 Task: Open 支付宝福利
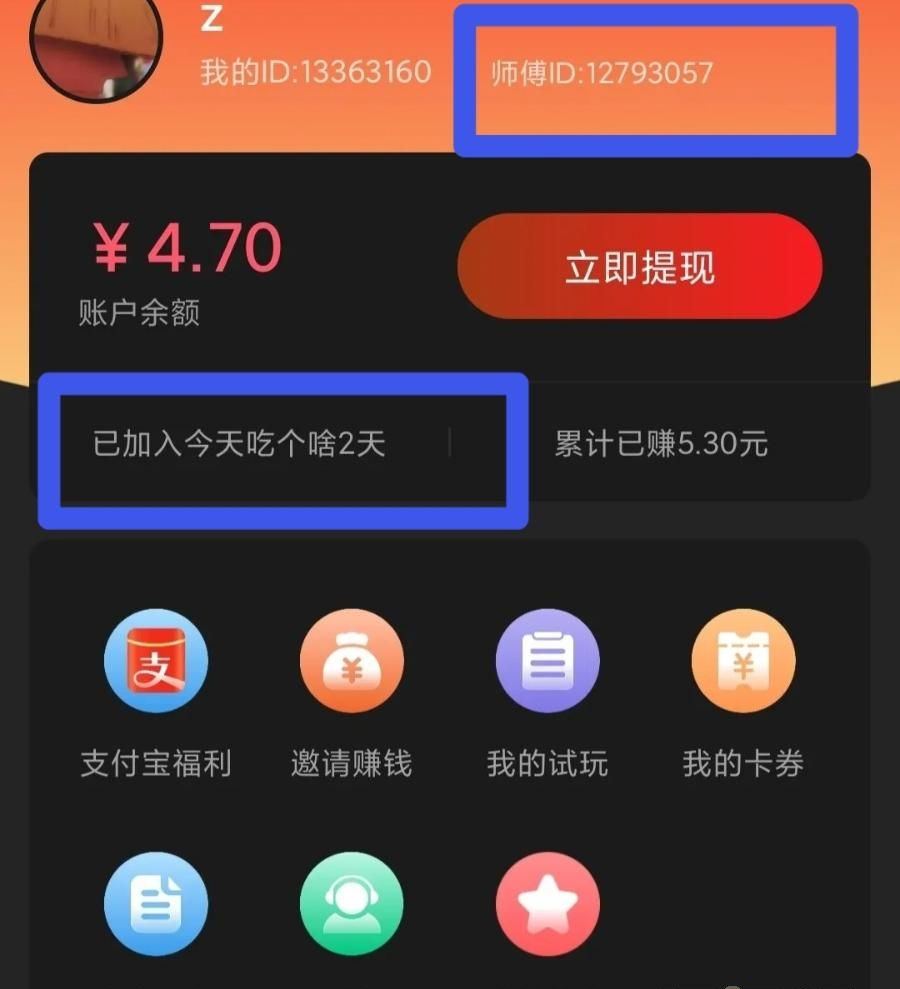156,661
